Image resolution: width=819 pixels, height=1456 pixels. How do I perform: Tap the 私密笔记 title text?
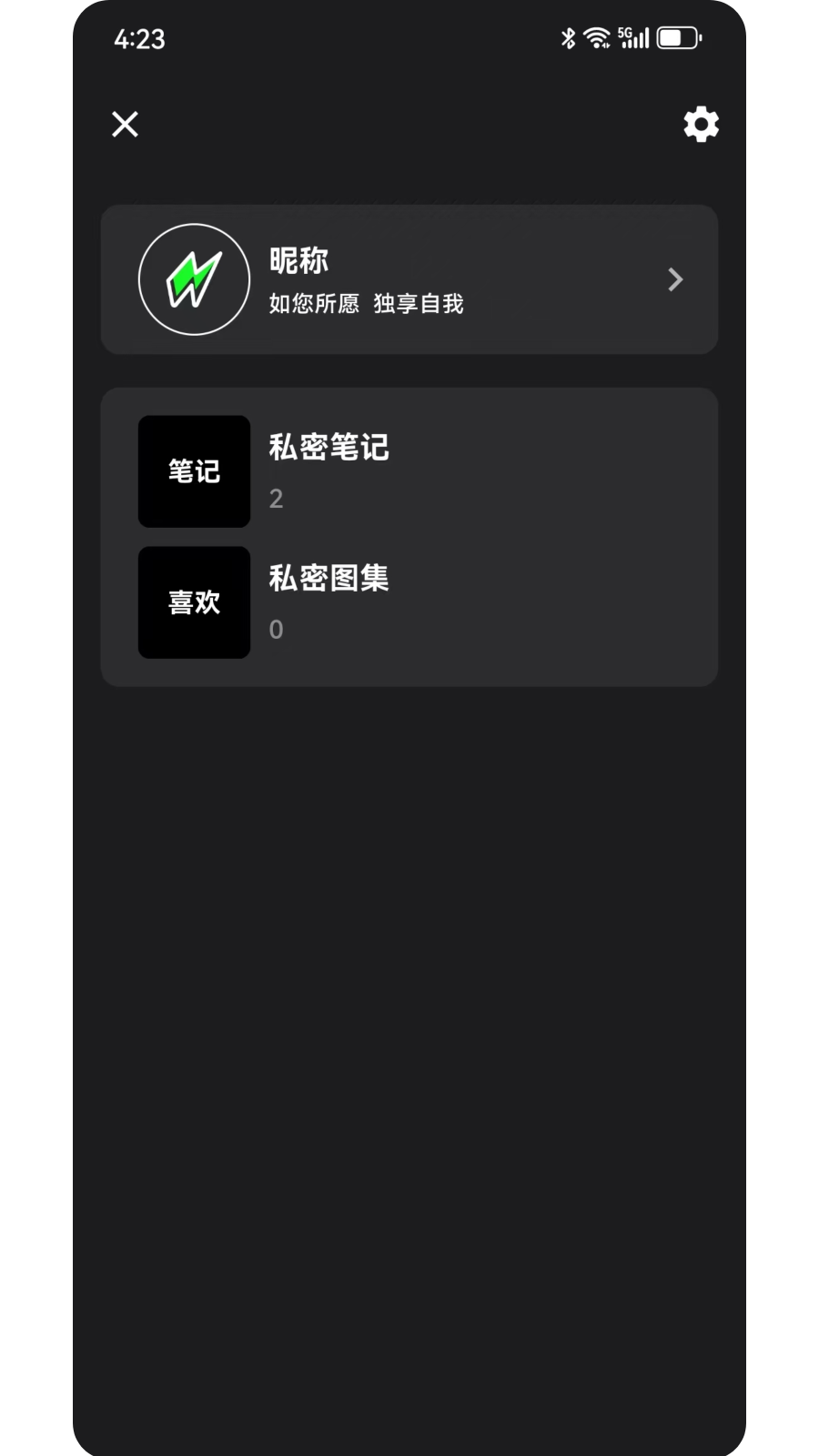(x=329, y=448)
